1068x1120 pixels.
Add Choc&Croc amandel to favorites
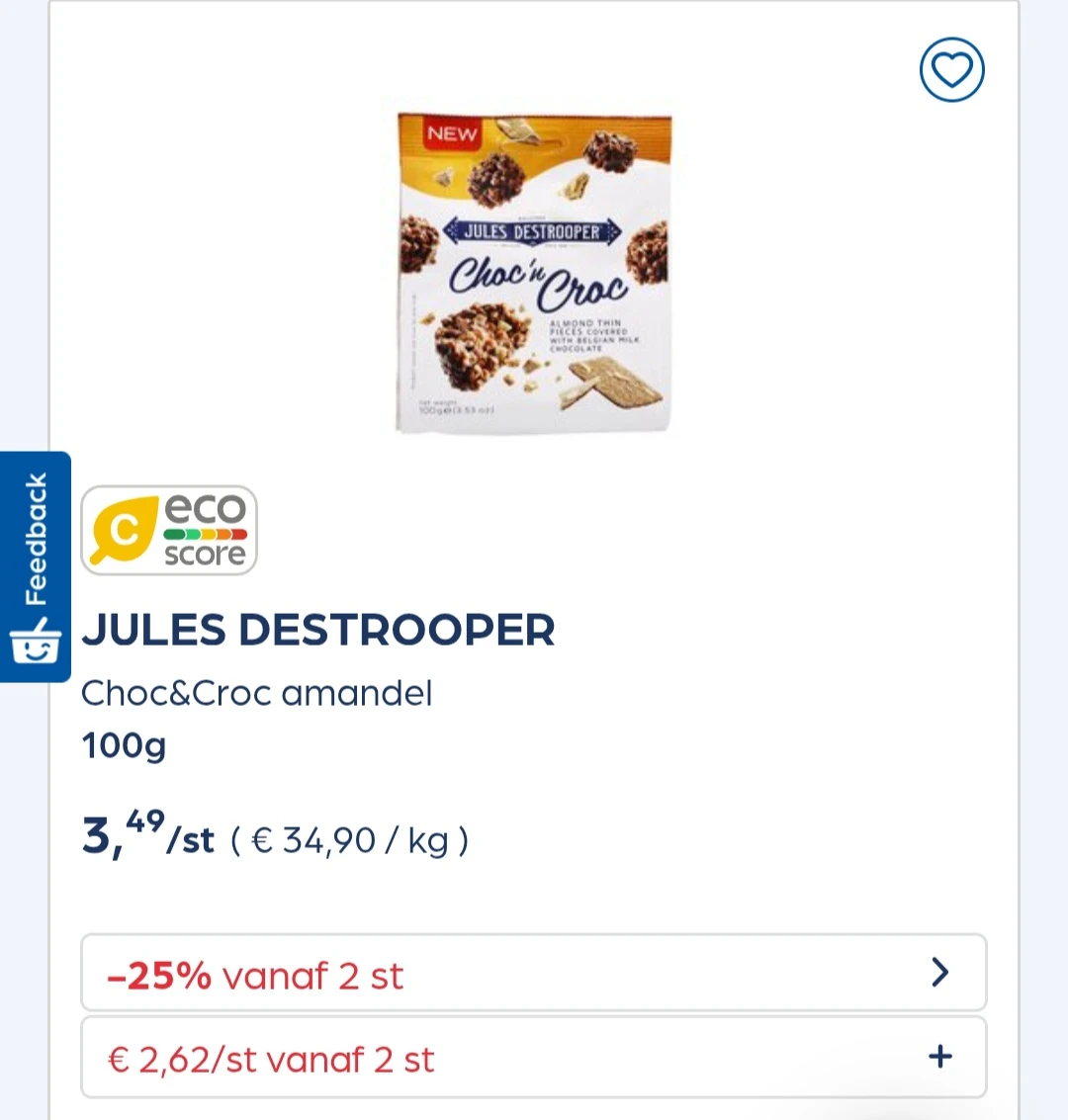pos(951,70)
